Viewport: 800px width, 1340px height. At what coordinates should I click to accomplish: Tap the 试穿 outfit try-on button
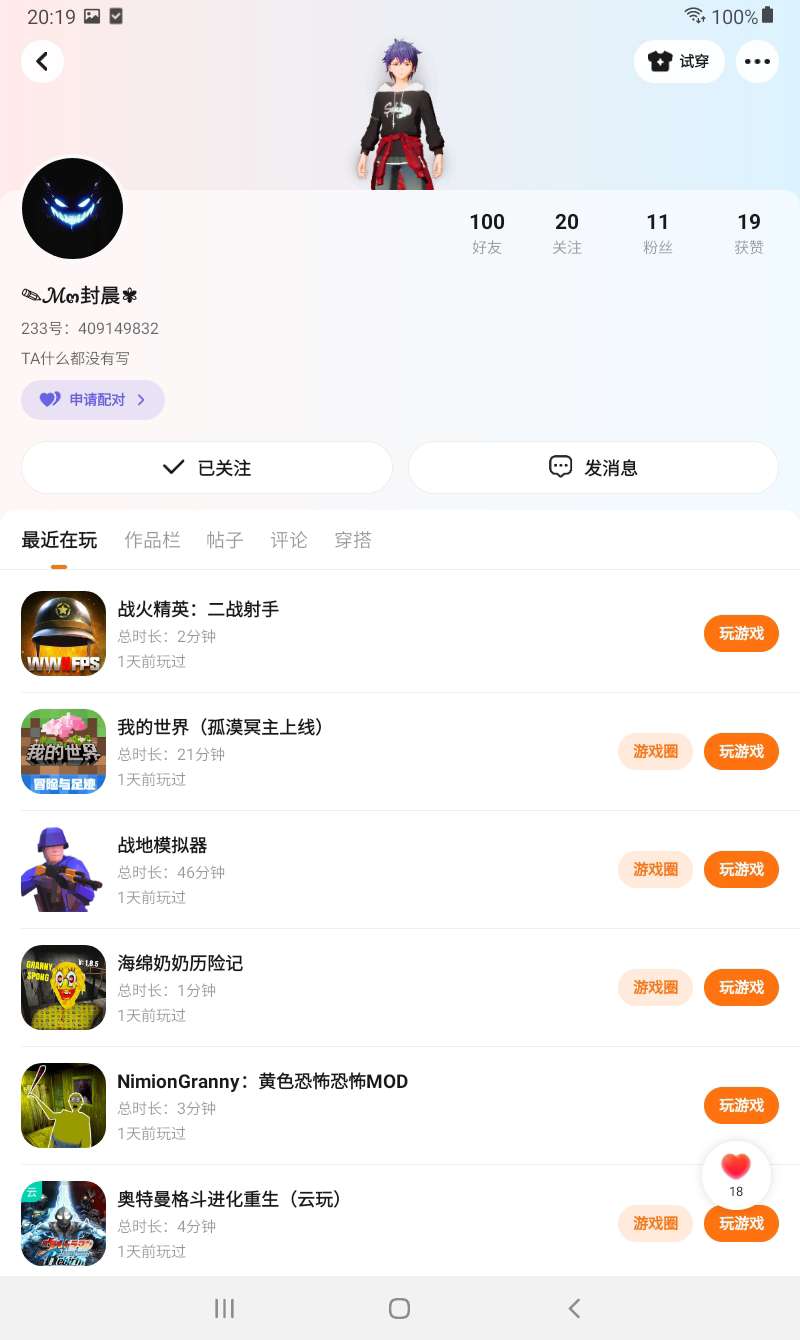[679, 62]
